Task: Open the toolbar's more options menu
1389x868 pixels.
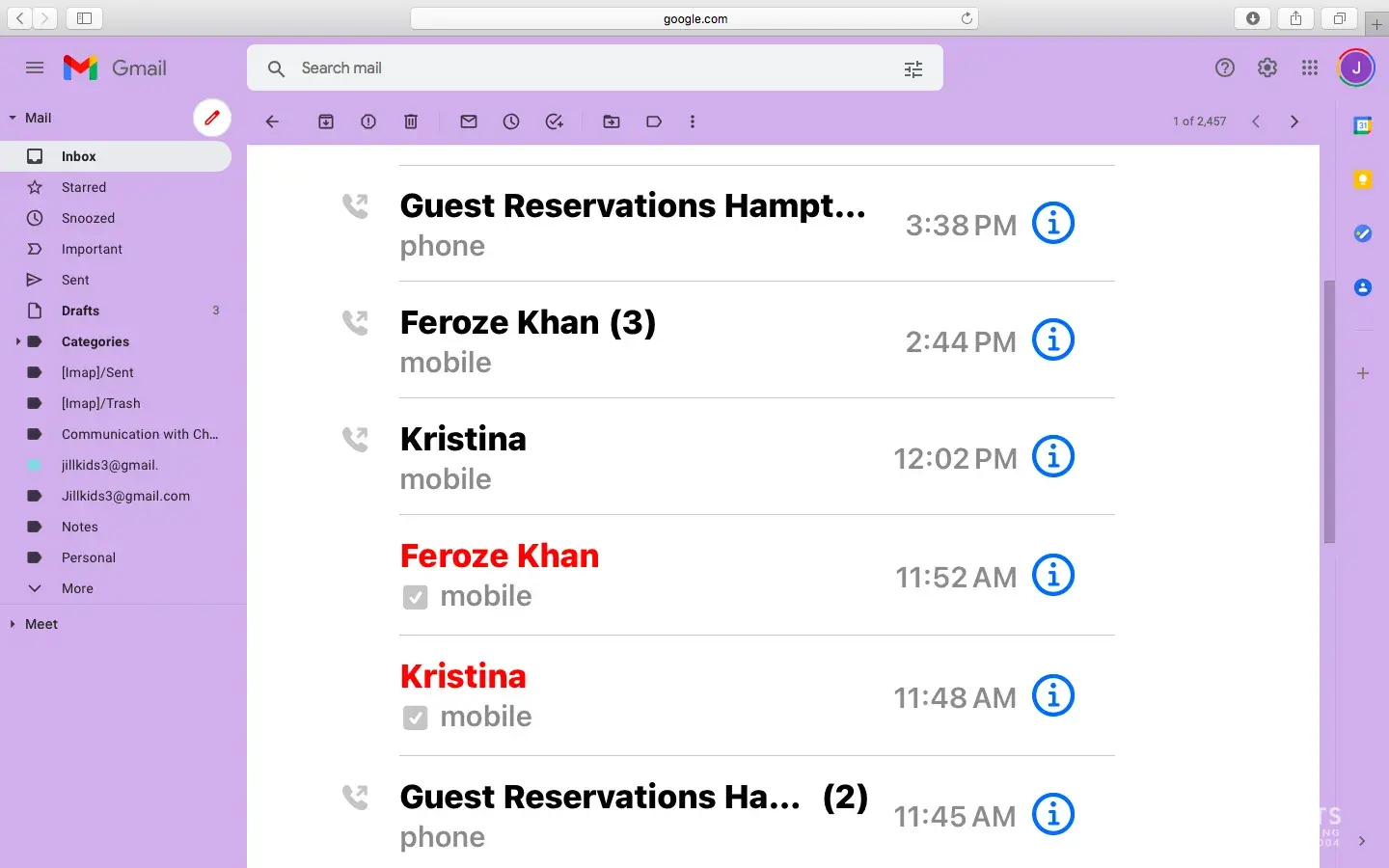Action: [x=693, y=122]
